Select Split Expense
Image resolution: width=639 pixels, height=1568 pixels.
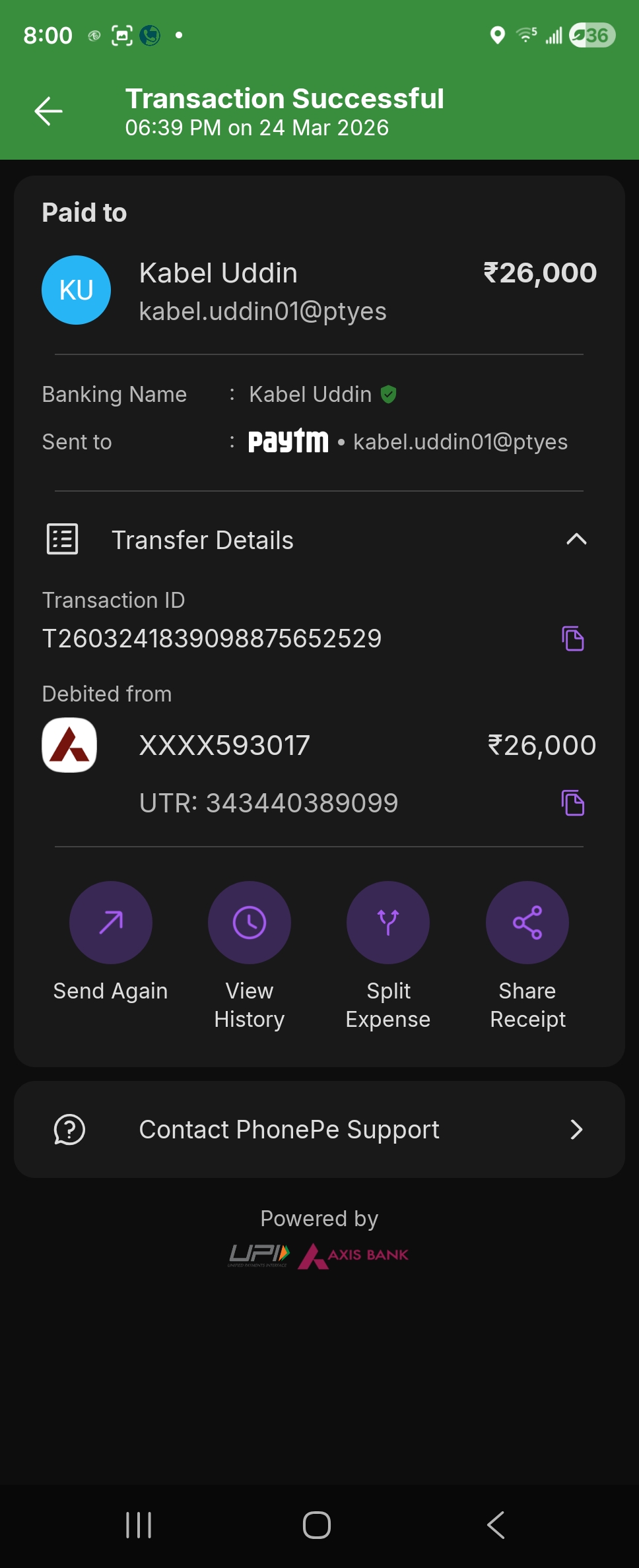388,923
